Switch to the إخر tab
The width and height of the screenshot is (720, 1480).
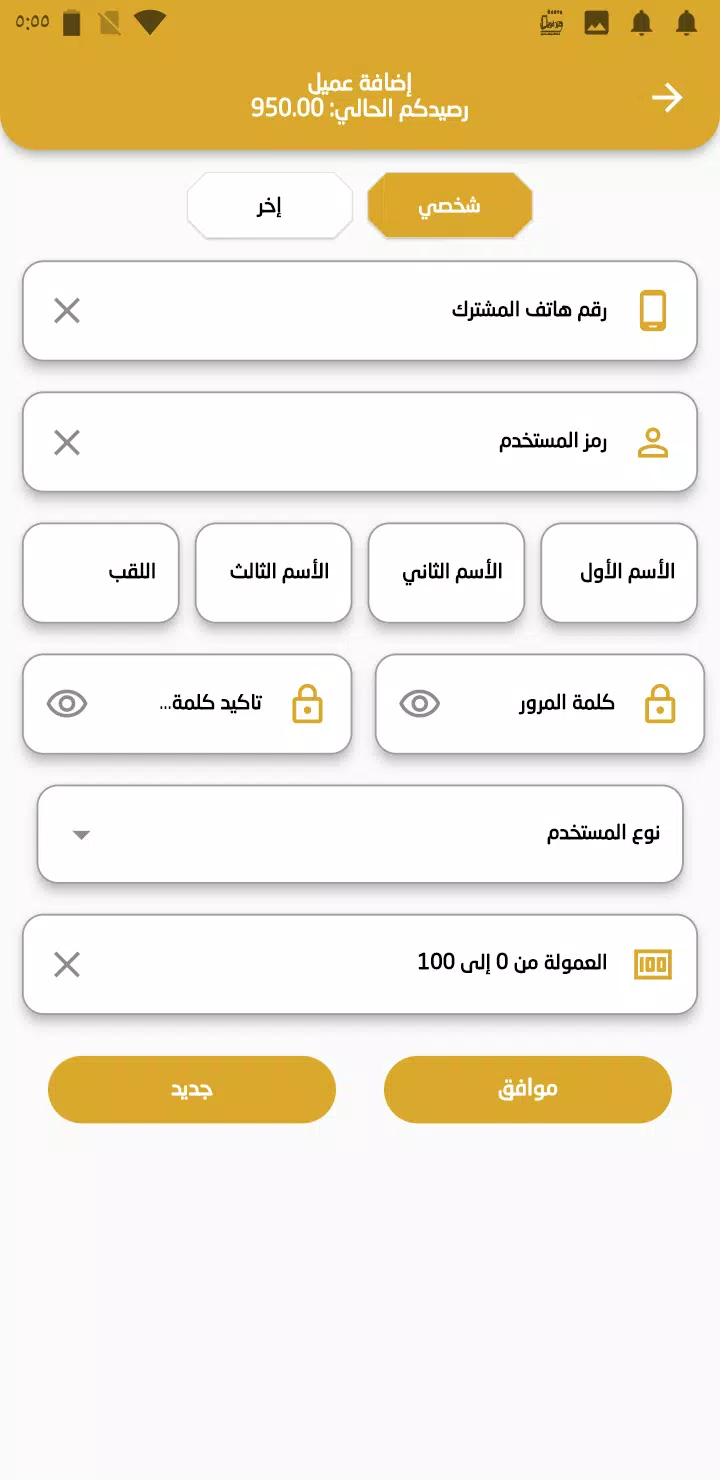269,206
